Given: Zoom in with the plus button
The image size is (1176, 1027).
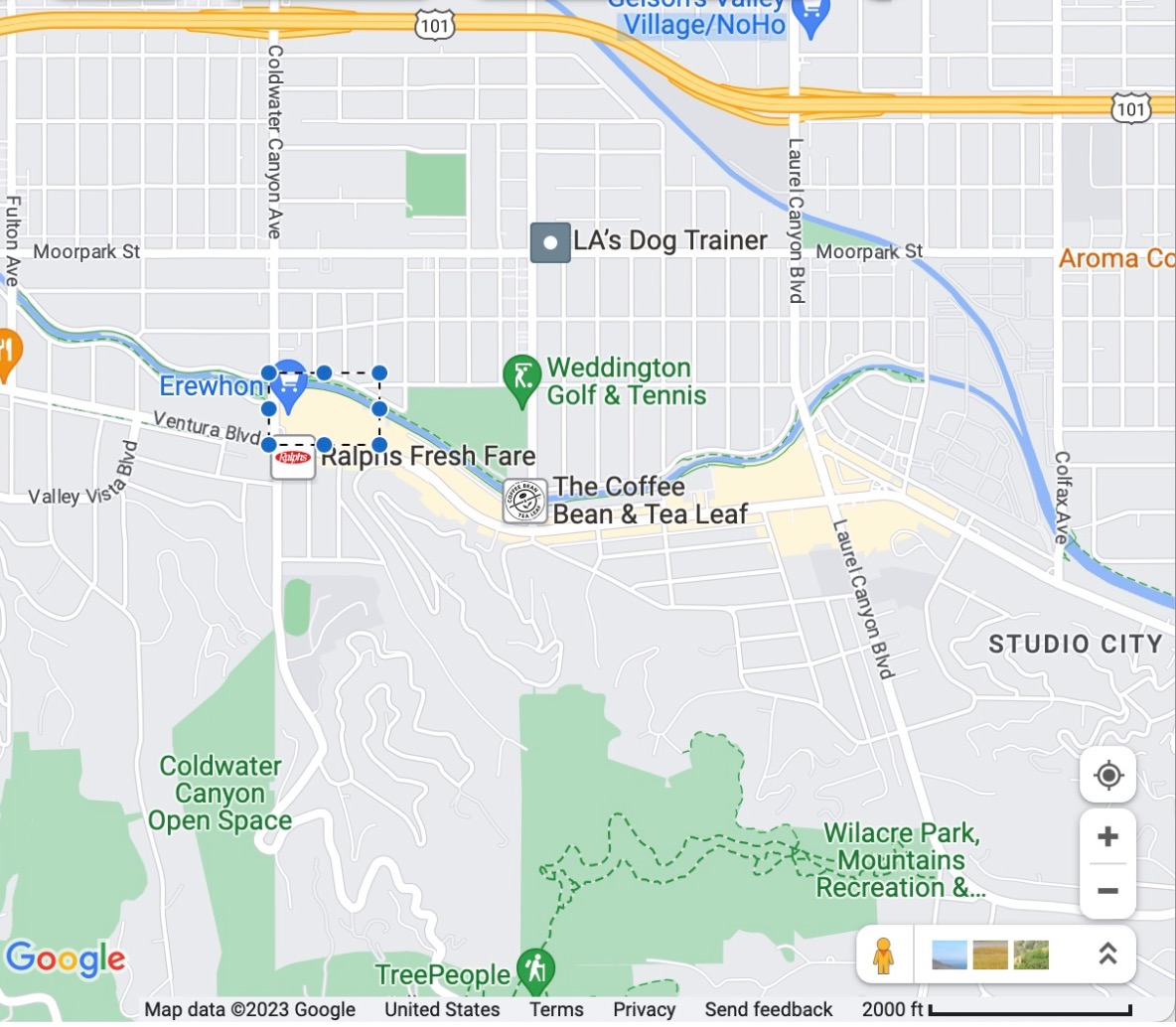Looking at the screenshot, I should point(1107,837).
